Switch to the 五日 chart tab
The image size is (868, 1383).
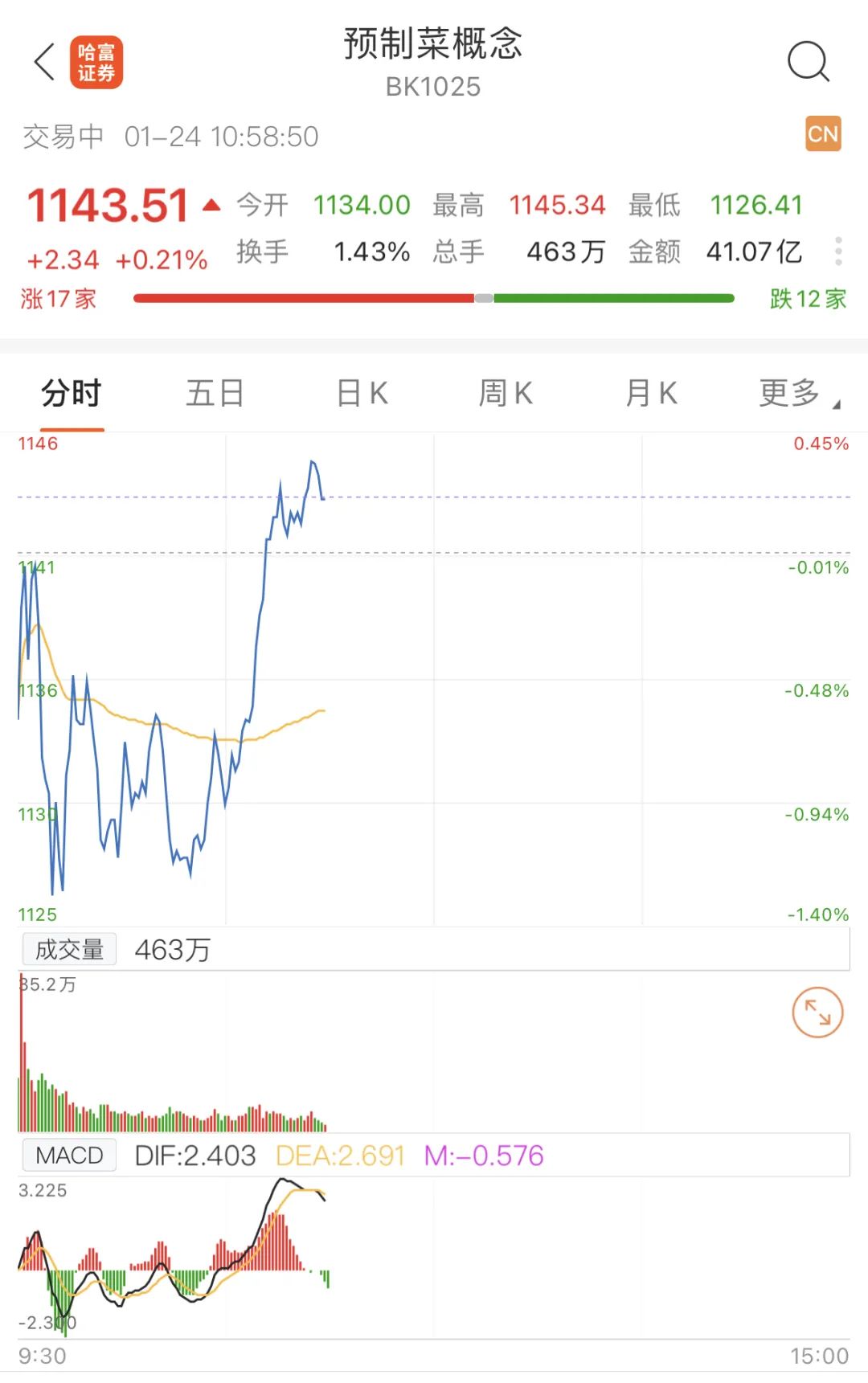click(x=215, y=394)
